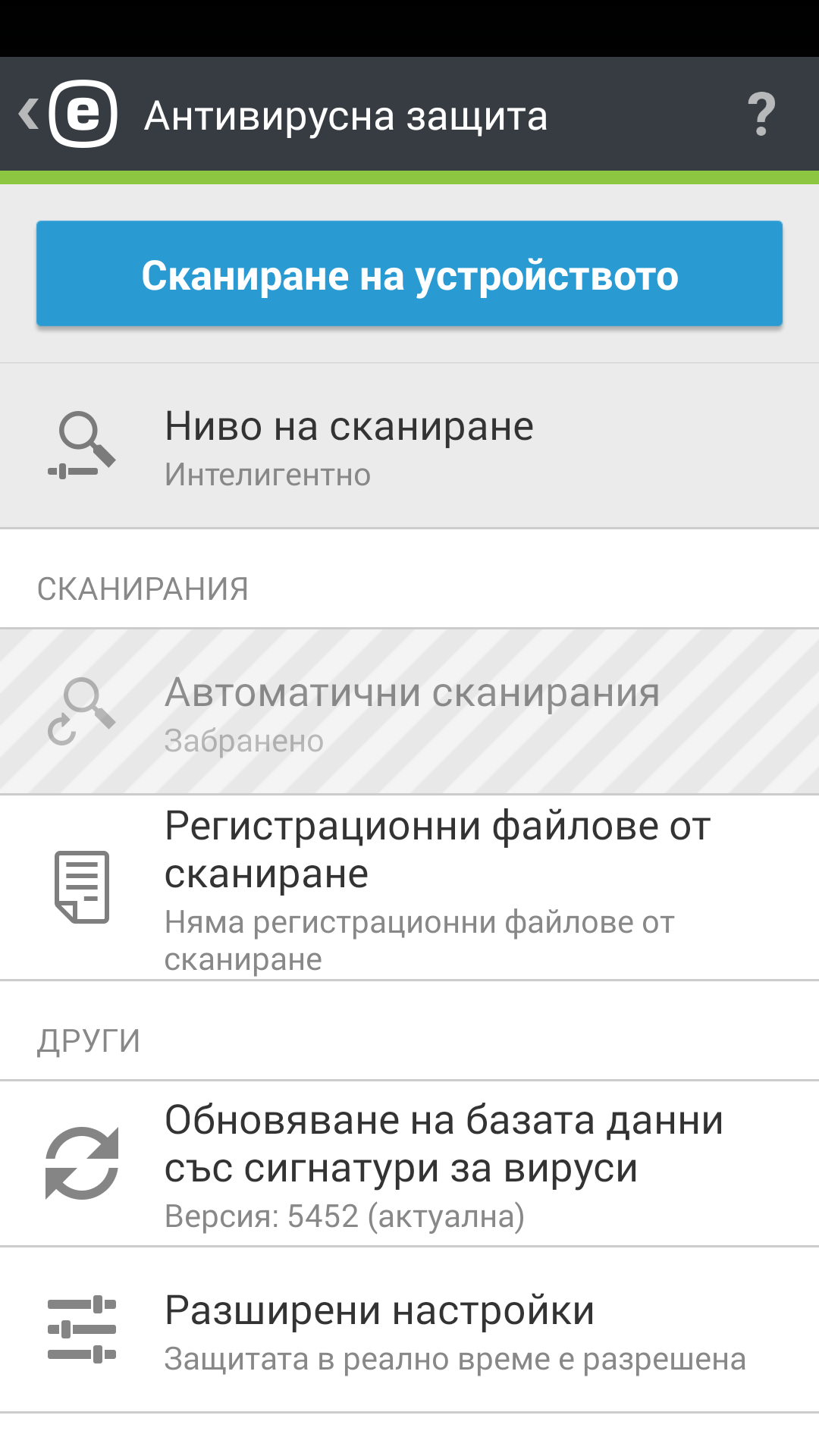Tap Обновяване на базата данни със сигнатури
This screenshot has height=1456, width=819.
(x=409, y=1163)
